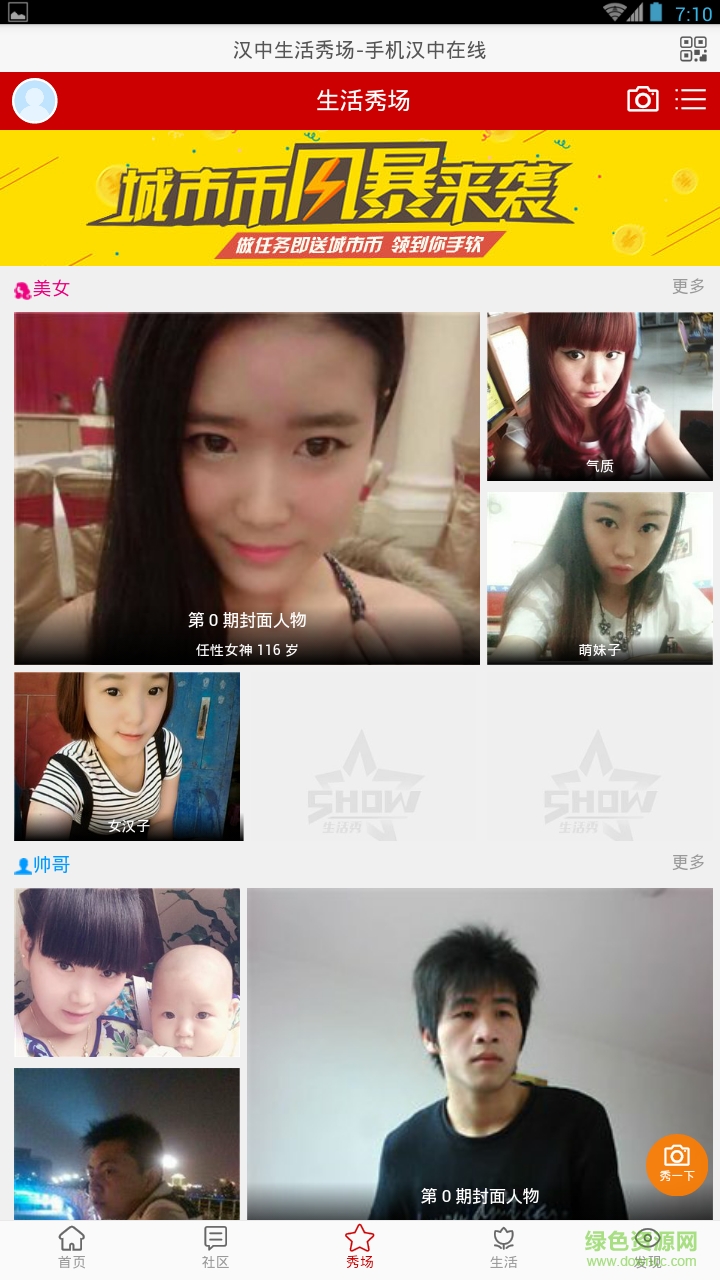Open the 气质 photo tile

[600, 396]
